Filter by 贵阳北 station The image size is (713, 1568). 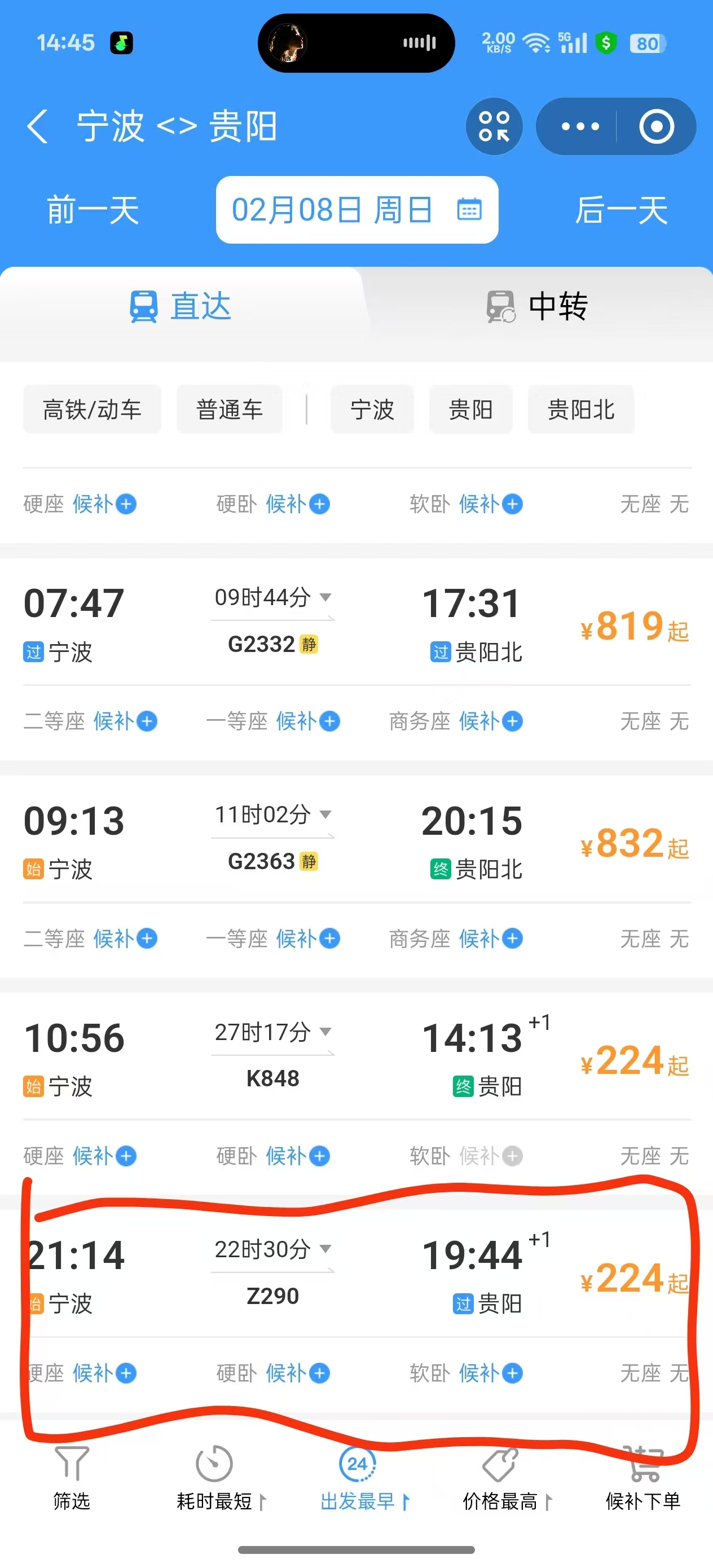(x=581, y=409)
